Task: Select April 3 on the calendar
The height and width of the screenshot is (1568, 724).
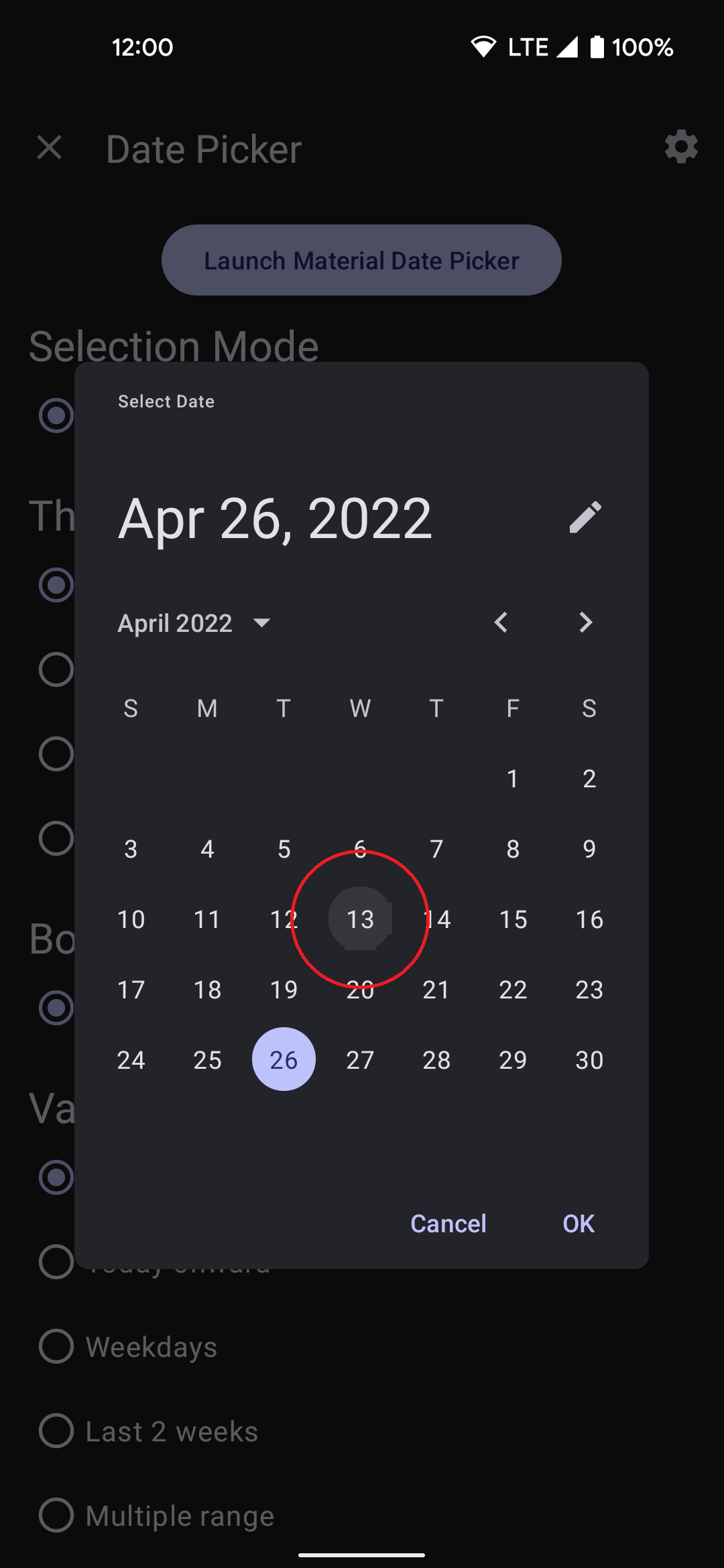Action: [x=131, y=849]
